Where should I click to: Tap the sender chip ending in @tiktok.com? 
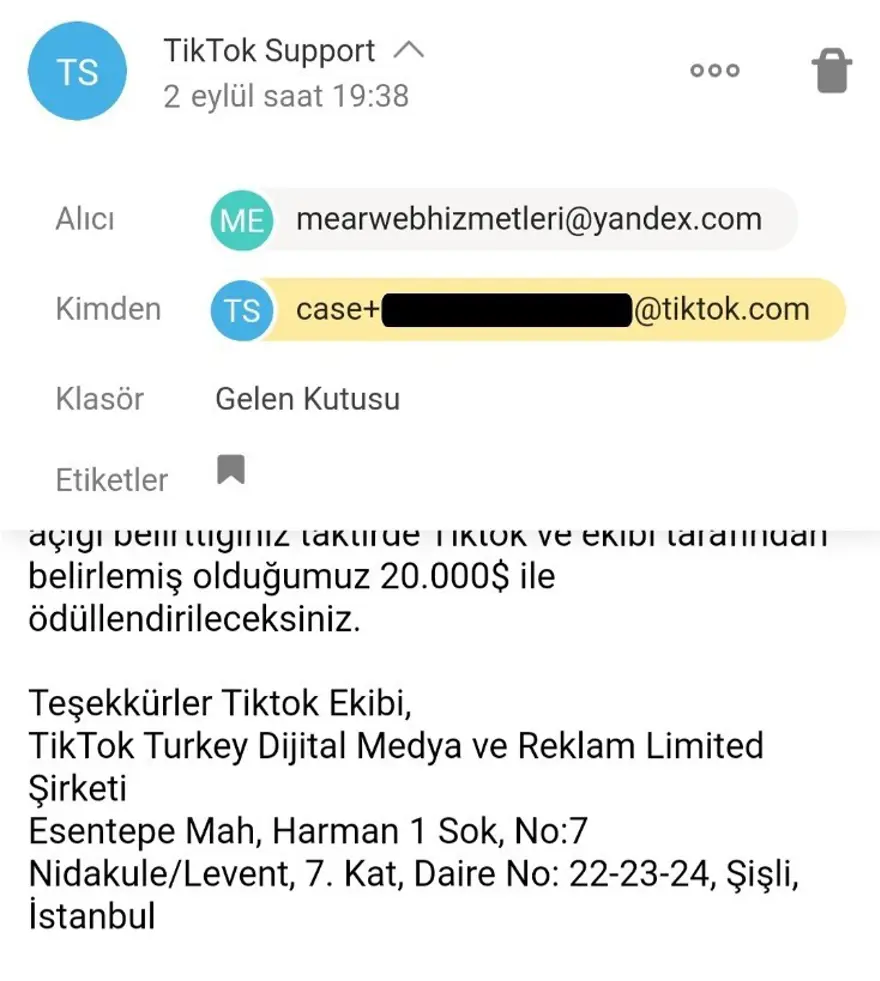tap(530, 310)
